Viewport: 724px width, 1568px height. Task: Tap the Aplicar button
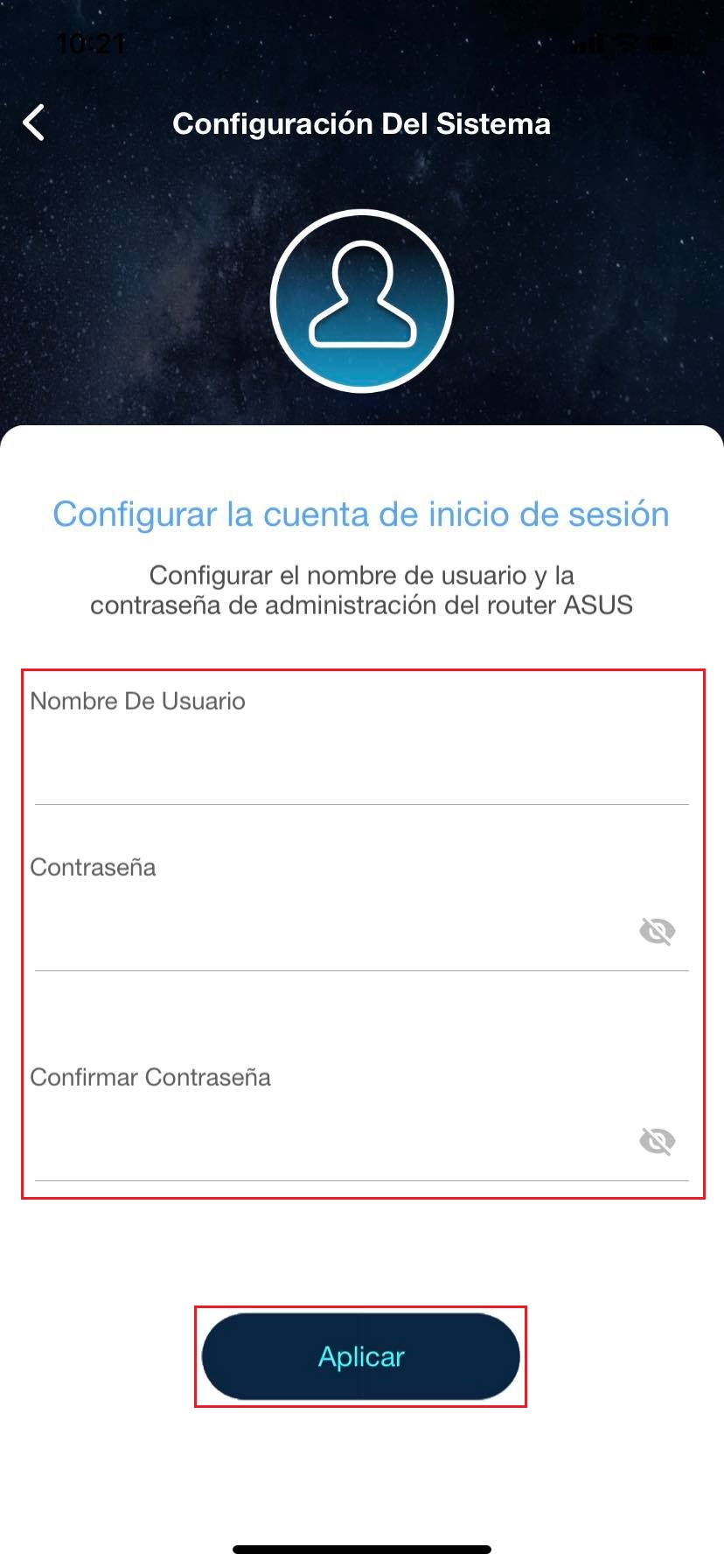click(360, 1356)
